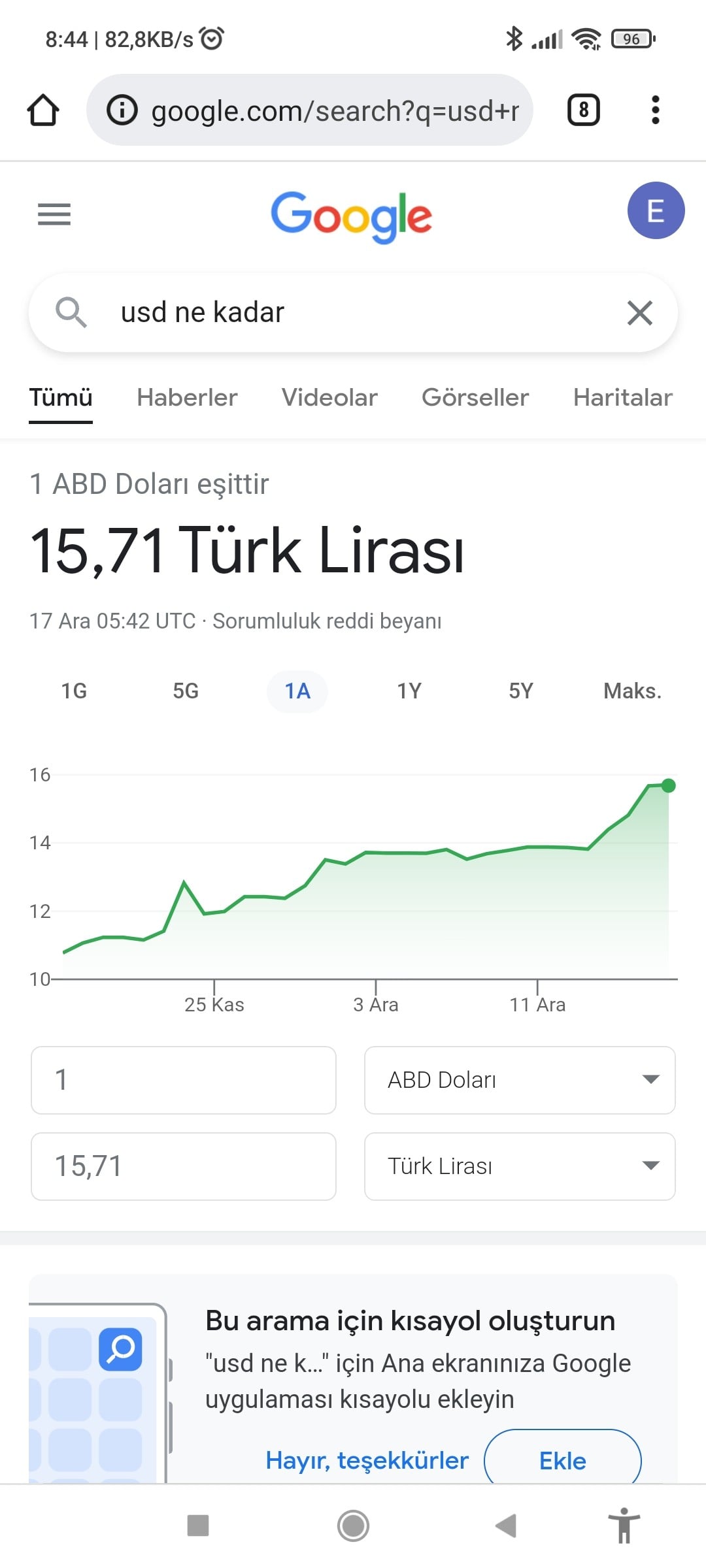Viewport: 706px width, 1568px height.
Task: Open the browser overflow menu
Action: click(x=655, y=110)
